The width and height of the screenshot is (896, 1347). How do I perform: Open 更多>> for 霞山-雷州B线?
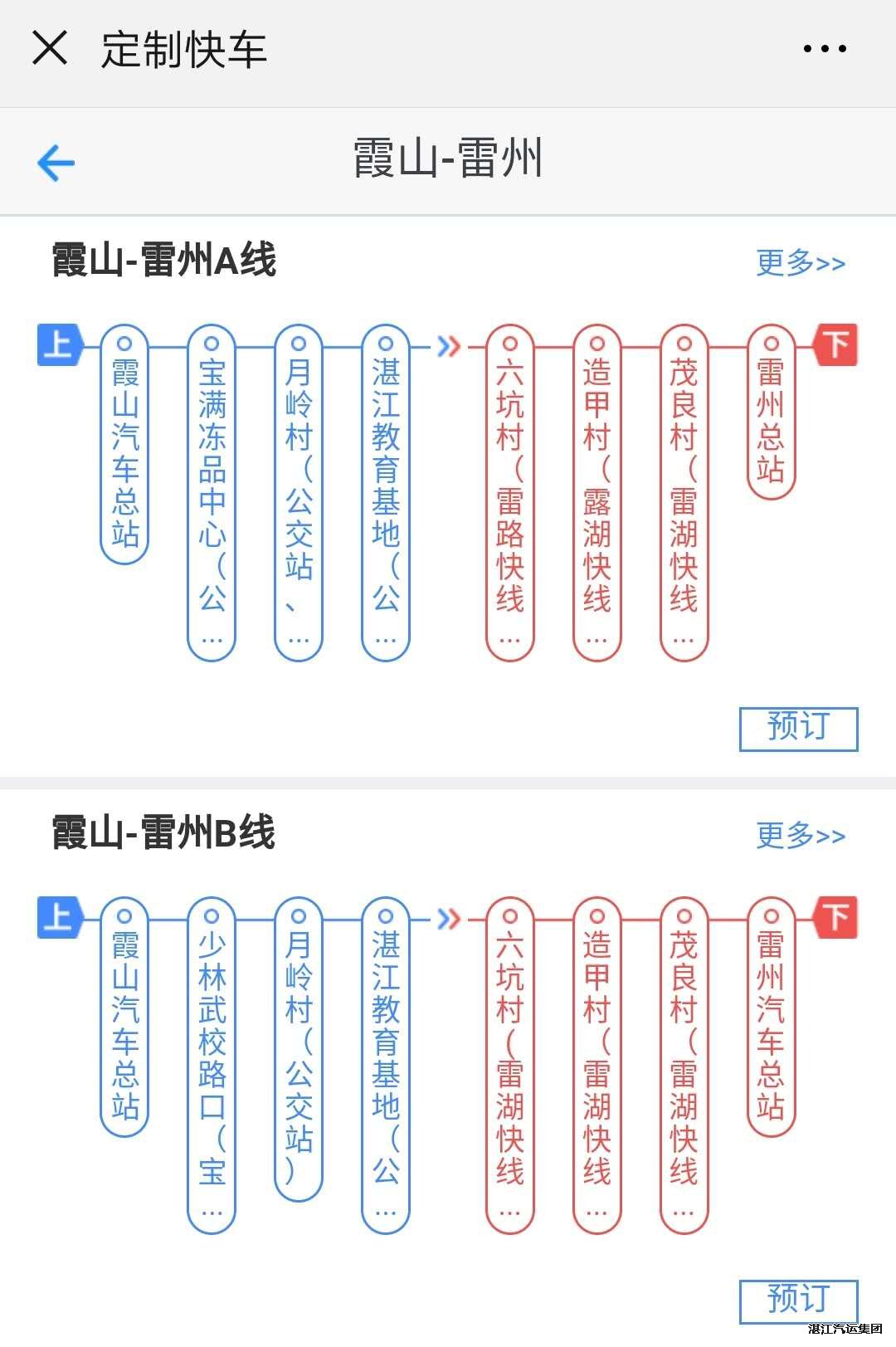pos(800,836)
